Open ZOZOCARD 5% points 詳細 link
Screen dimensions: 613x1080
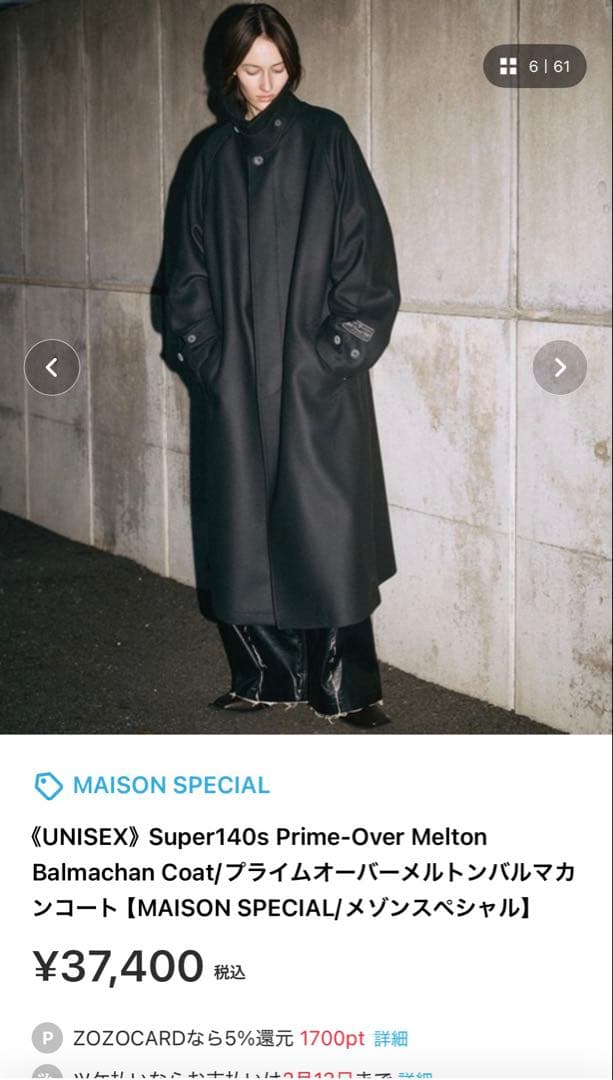391,1039
